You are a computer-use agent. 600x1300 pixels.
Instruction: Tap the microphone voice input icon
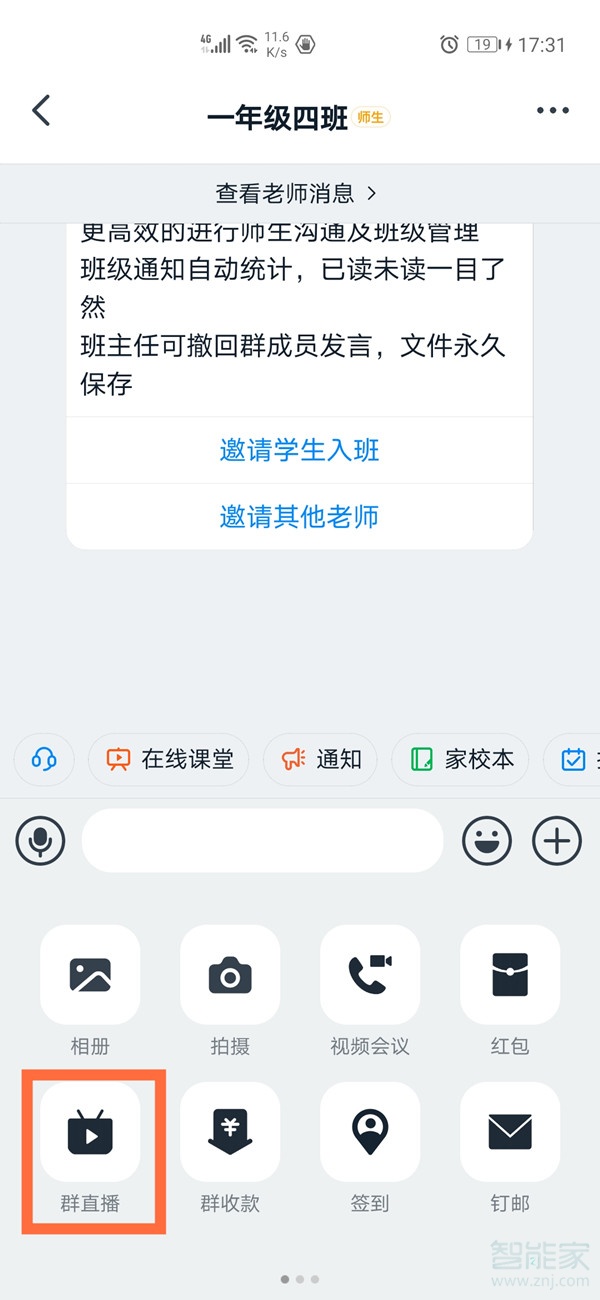tap(41, 841)
